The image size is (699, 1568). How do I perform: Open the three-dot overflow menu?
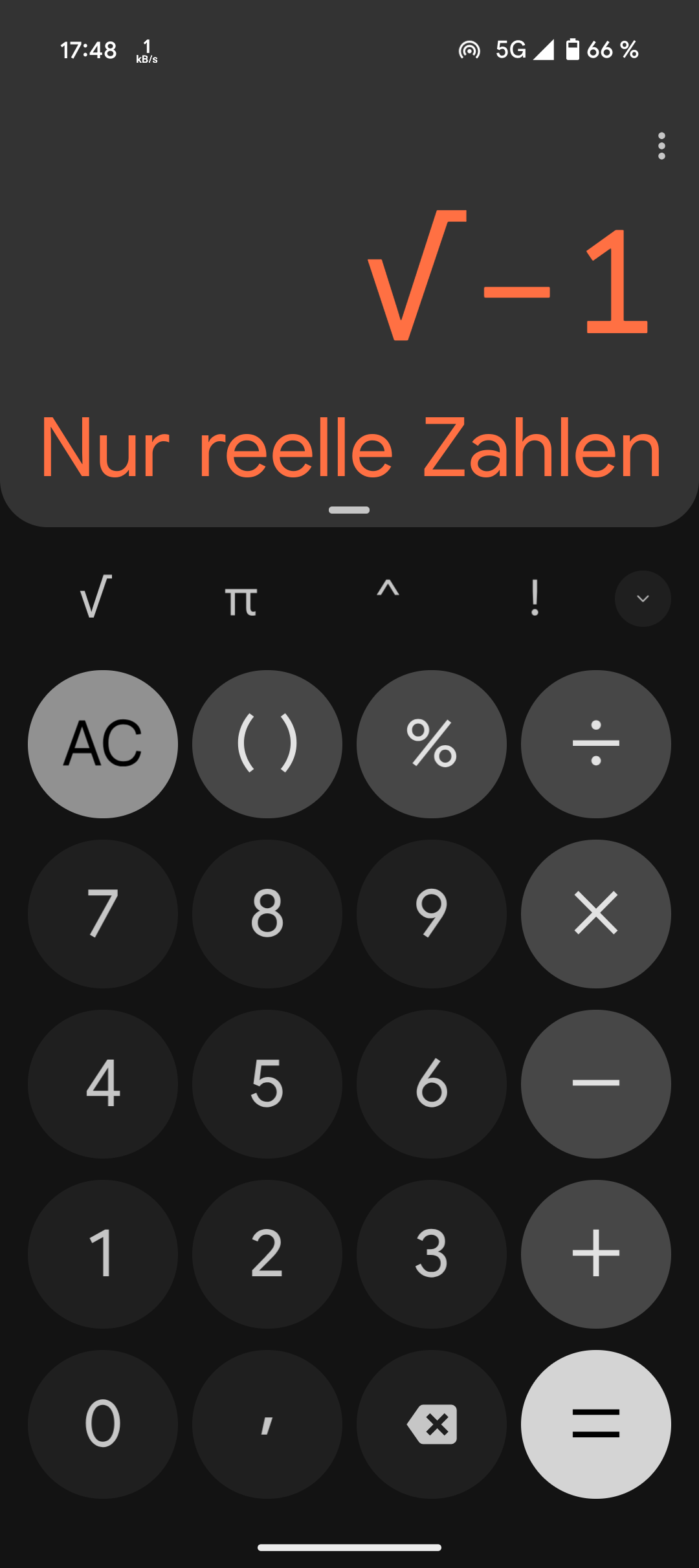point(661,146)
